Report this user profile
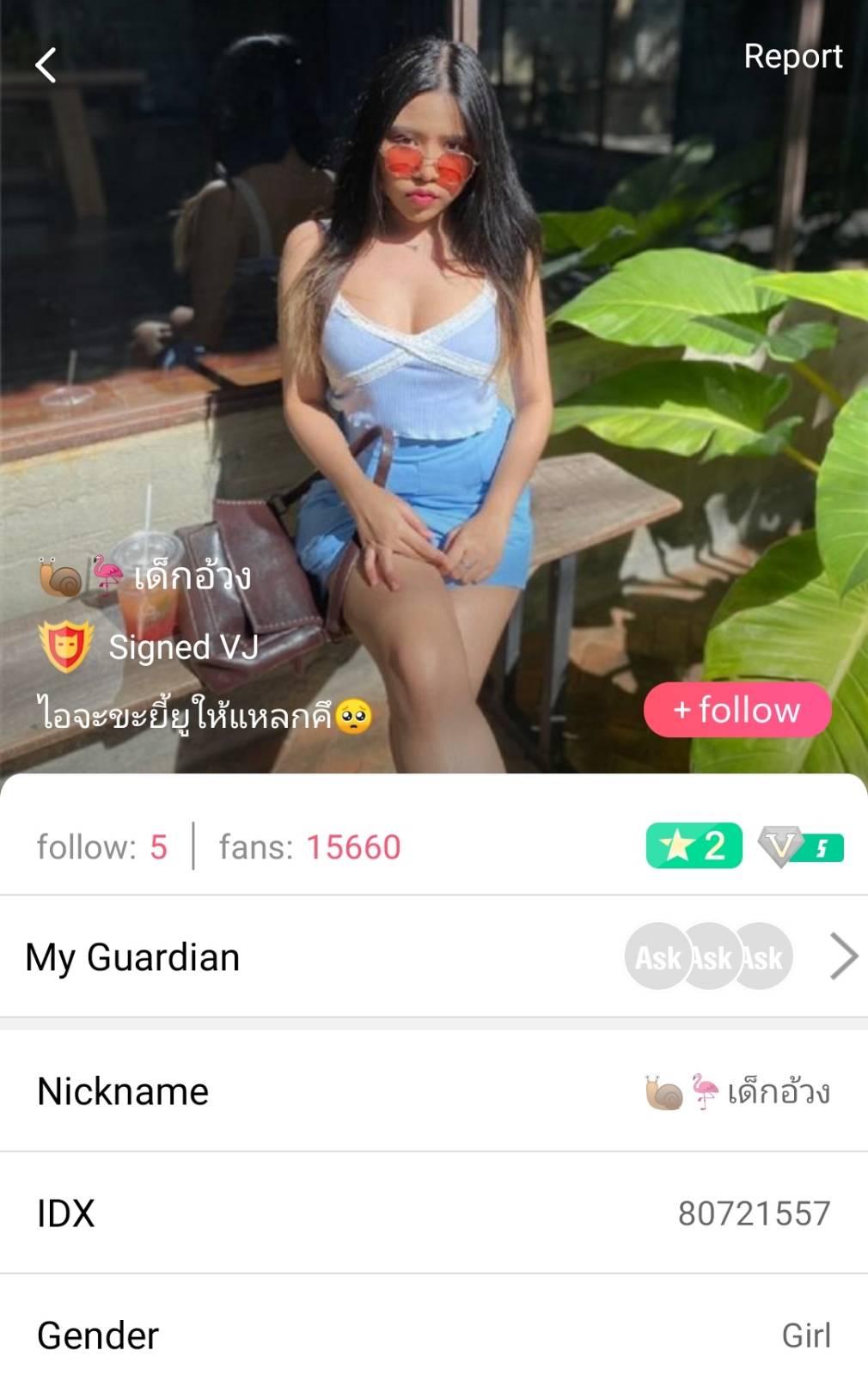The height and width of the screenshot is (1393, 868). click(x=792, y=57)
